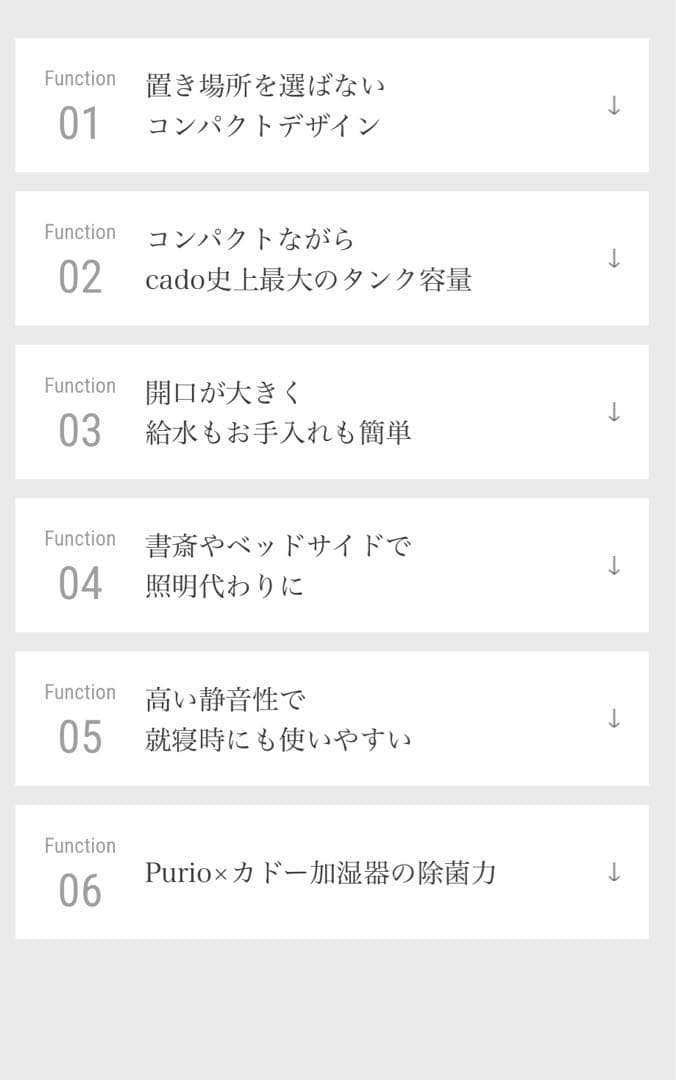Tap Function 06 Purio 除菌力 card
This screenshot has height=1080, width=676.
pyautogui.click(x=331, y=872)
